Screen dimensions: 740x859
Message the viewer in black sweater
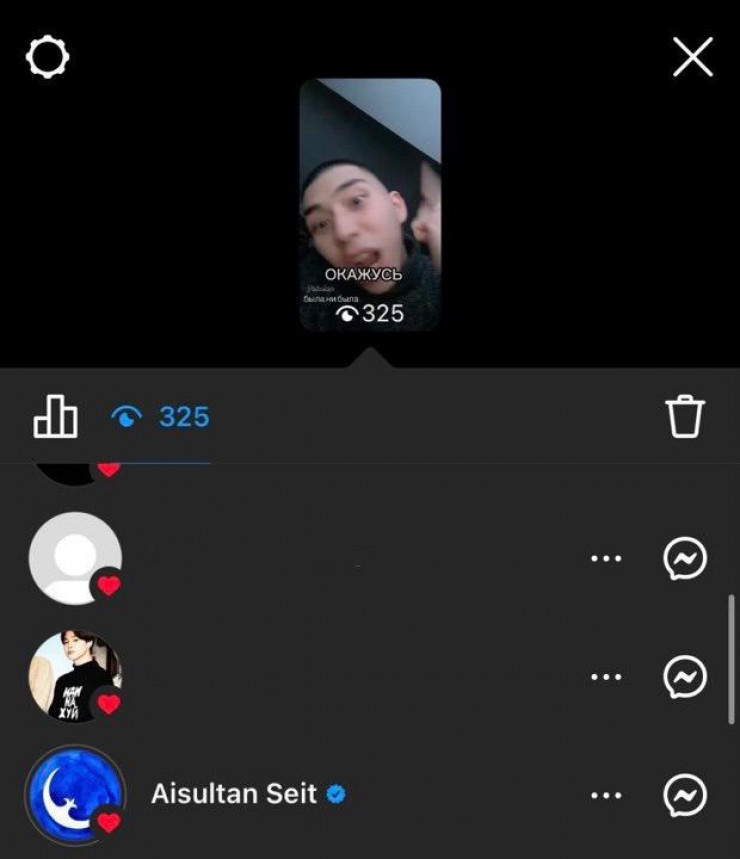(685, 677)
